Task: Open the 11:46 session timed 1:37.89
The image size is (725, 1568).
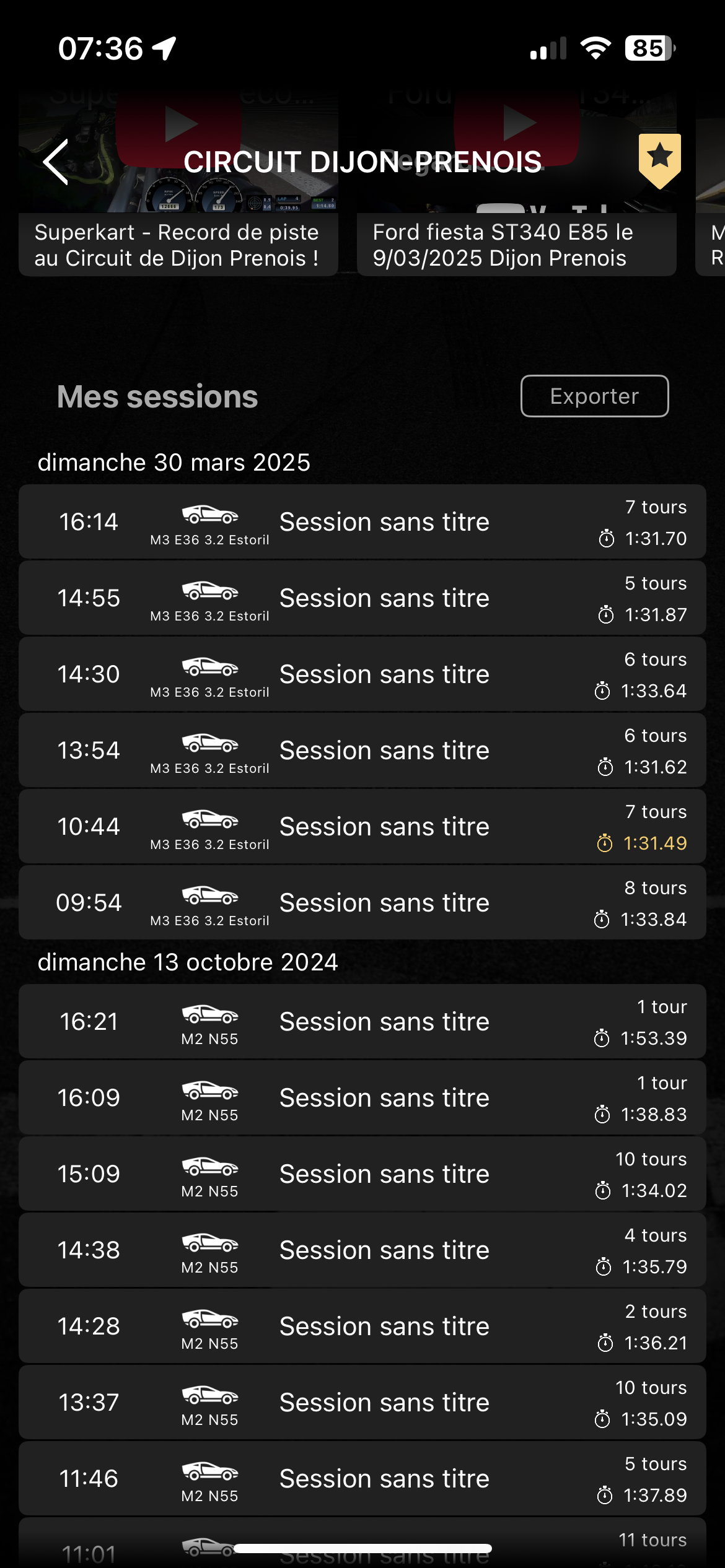Action: pyautogui.click(x=362, y=1479)
